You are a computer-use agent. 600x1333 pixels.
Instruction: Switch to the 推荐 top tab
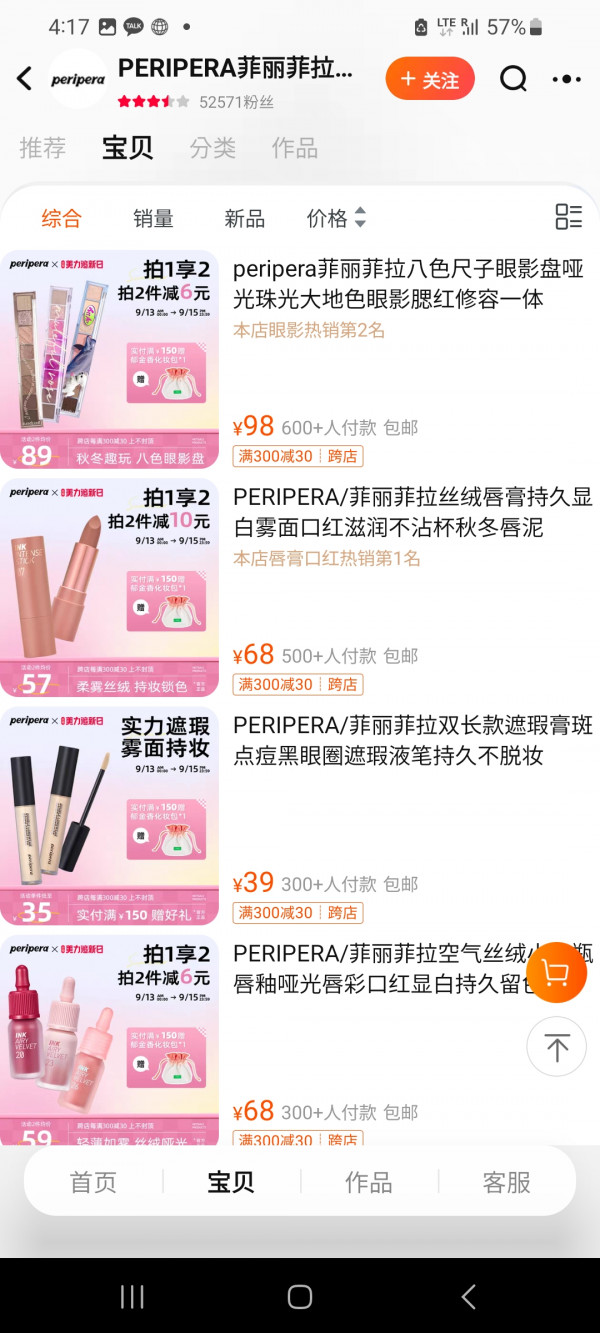[43, 148]
